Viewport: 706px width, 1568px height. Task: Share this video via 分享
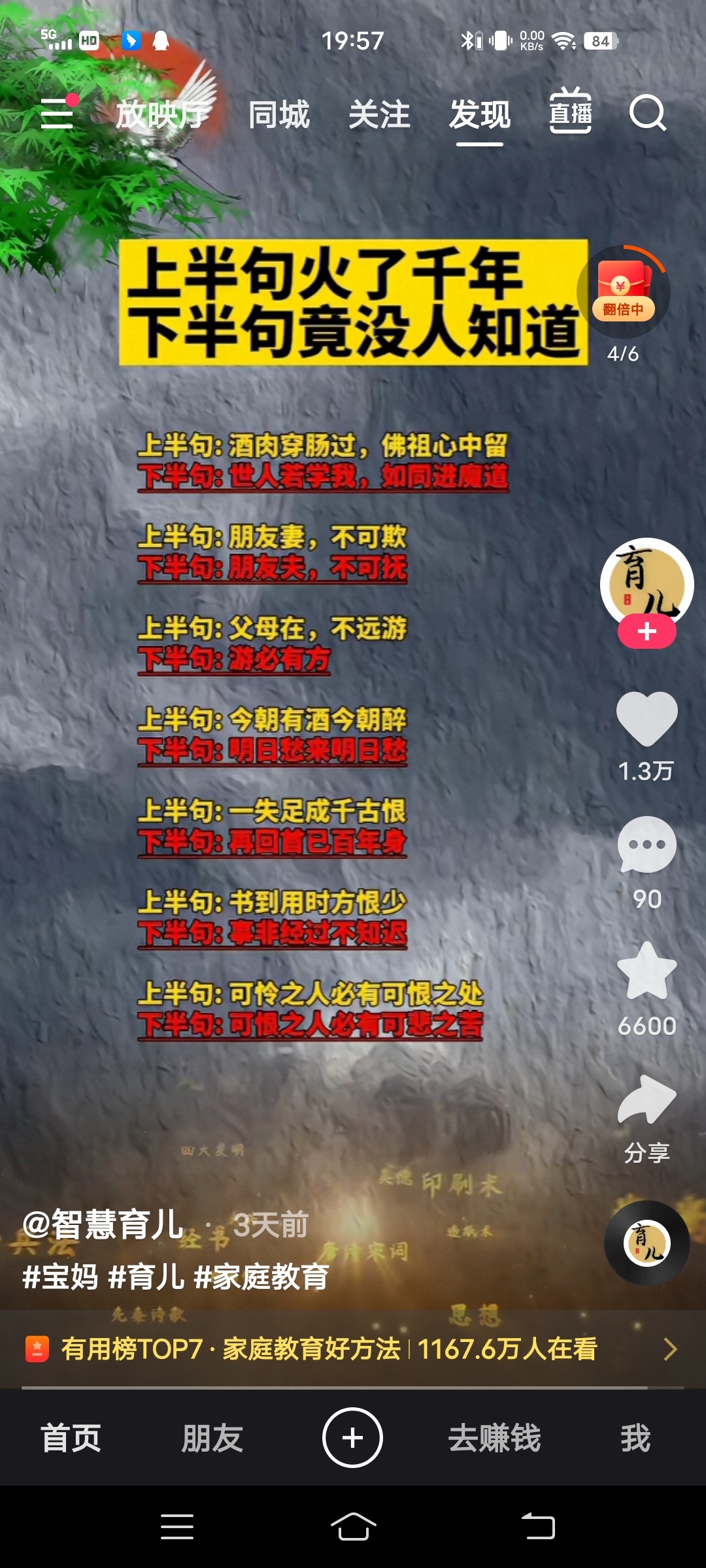tap(647, 1101)
